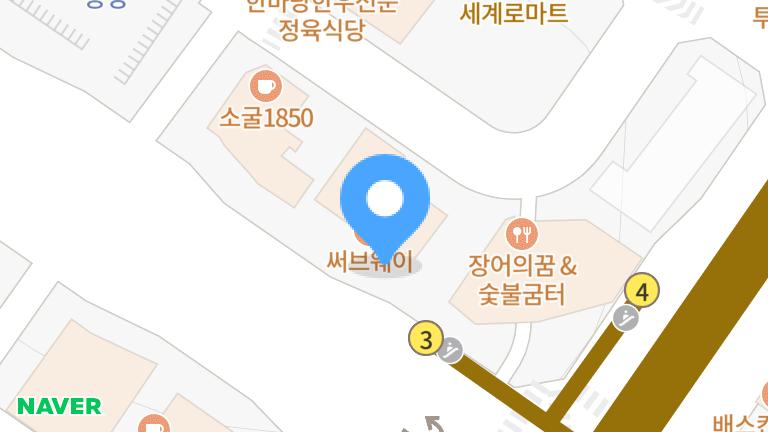Select the 장어의꿈 & 숯불굼터 restaurant marker
This screenshot has width=768, height=432.
click(522, 235)
